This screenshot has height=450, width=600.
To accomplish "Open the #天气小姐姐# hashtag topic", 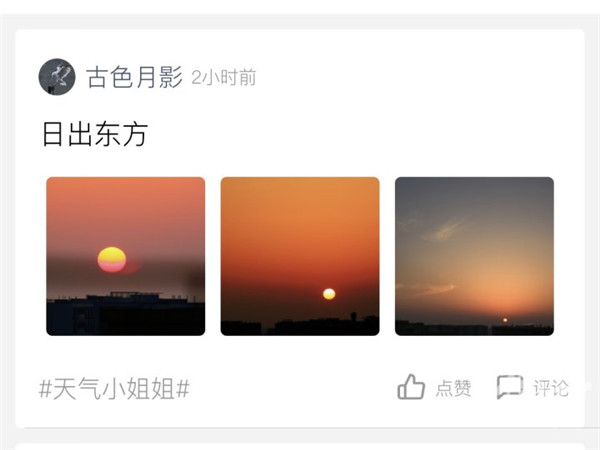I will click(114, 388).
